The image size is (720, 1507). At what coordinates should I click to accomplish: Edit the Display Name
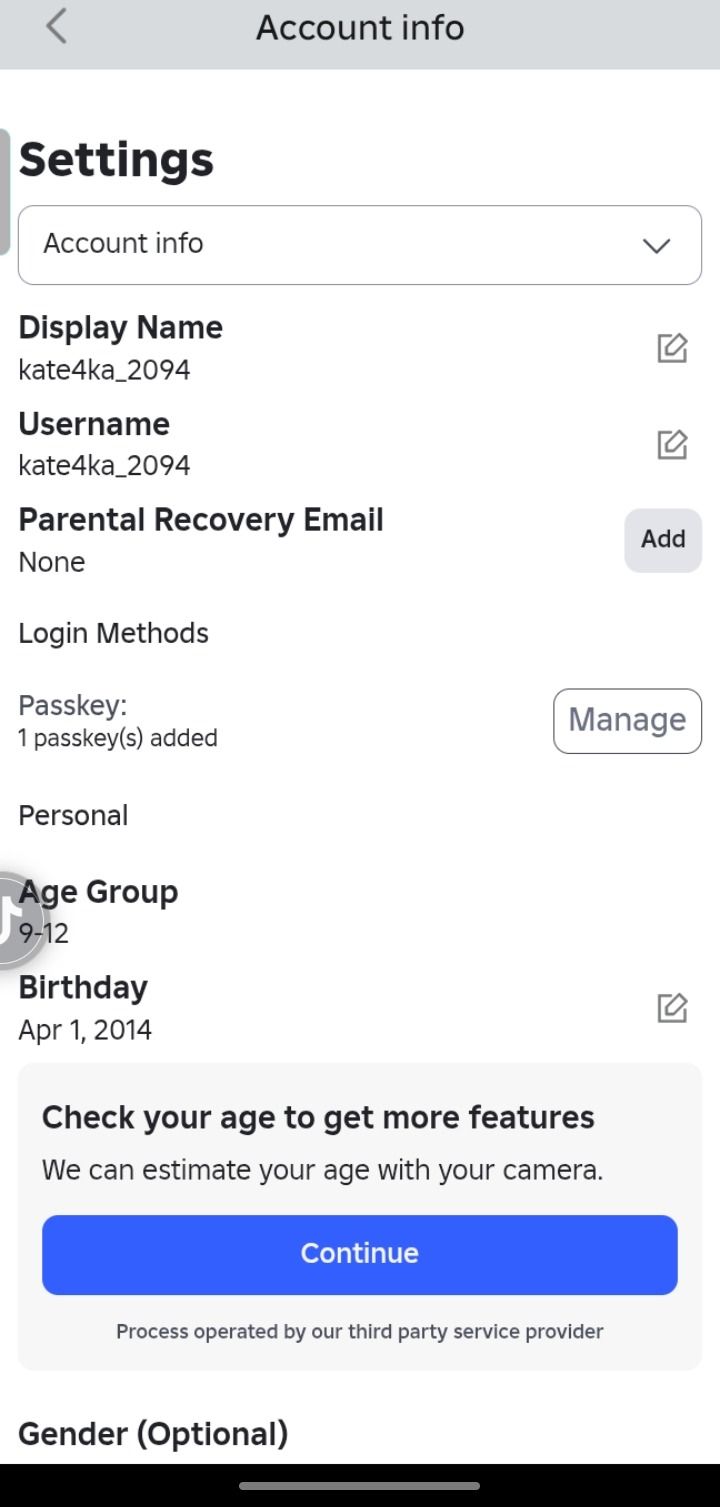tap(672, 348)
